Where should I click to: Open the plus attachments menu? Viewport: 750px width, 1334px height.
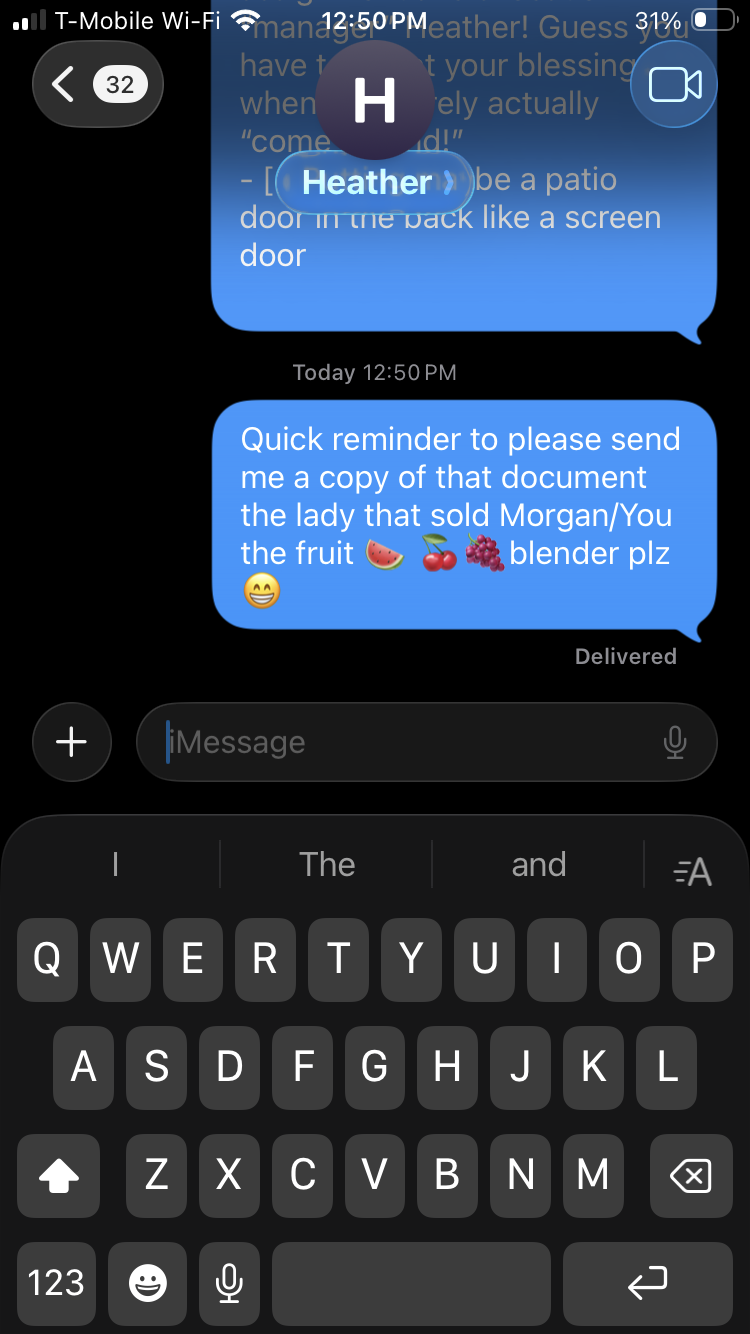tap(71, 742)
